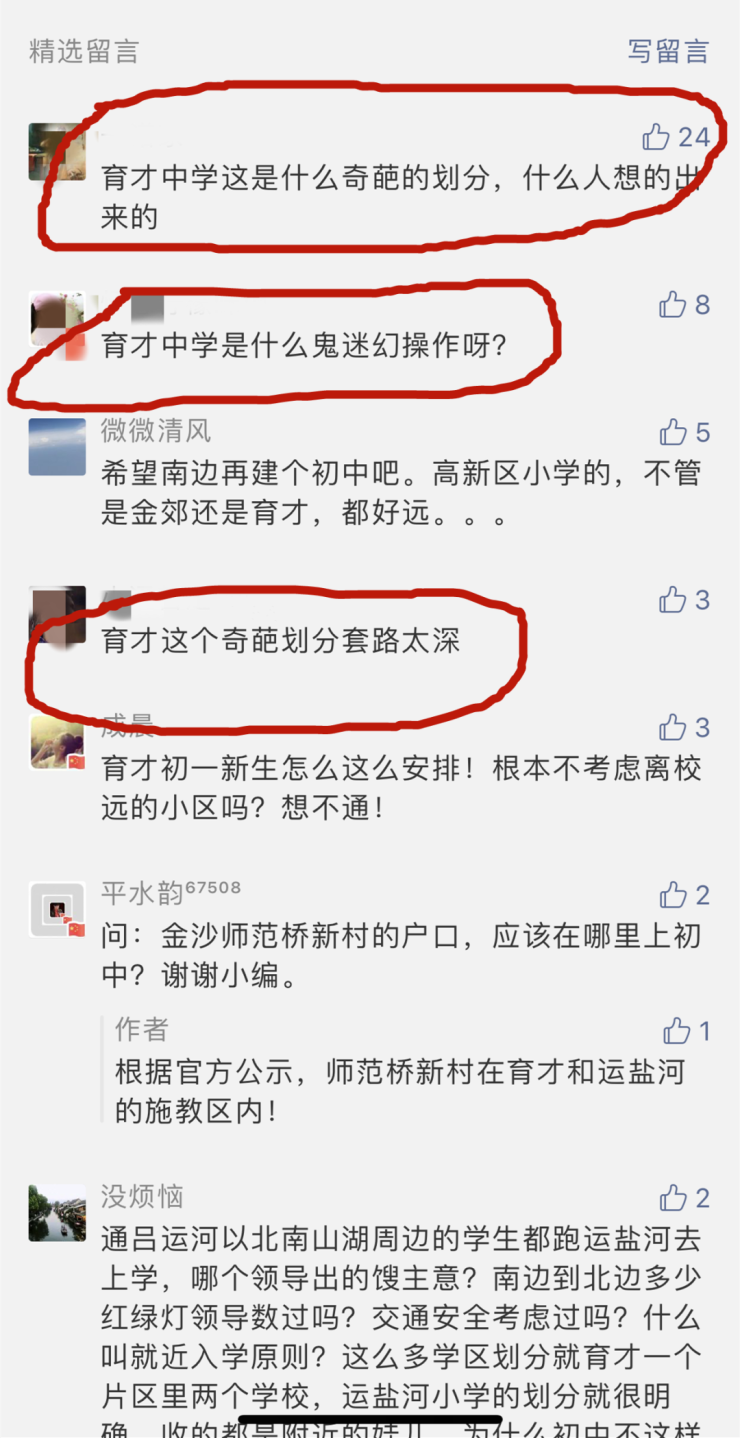Like the 鬼迷幻操作 comment
Image resolution: width=740 pixels, height=1438 pixels.
(673, 304)
